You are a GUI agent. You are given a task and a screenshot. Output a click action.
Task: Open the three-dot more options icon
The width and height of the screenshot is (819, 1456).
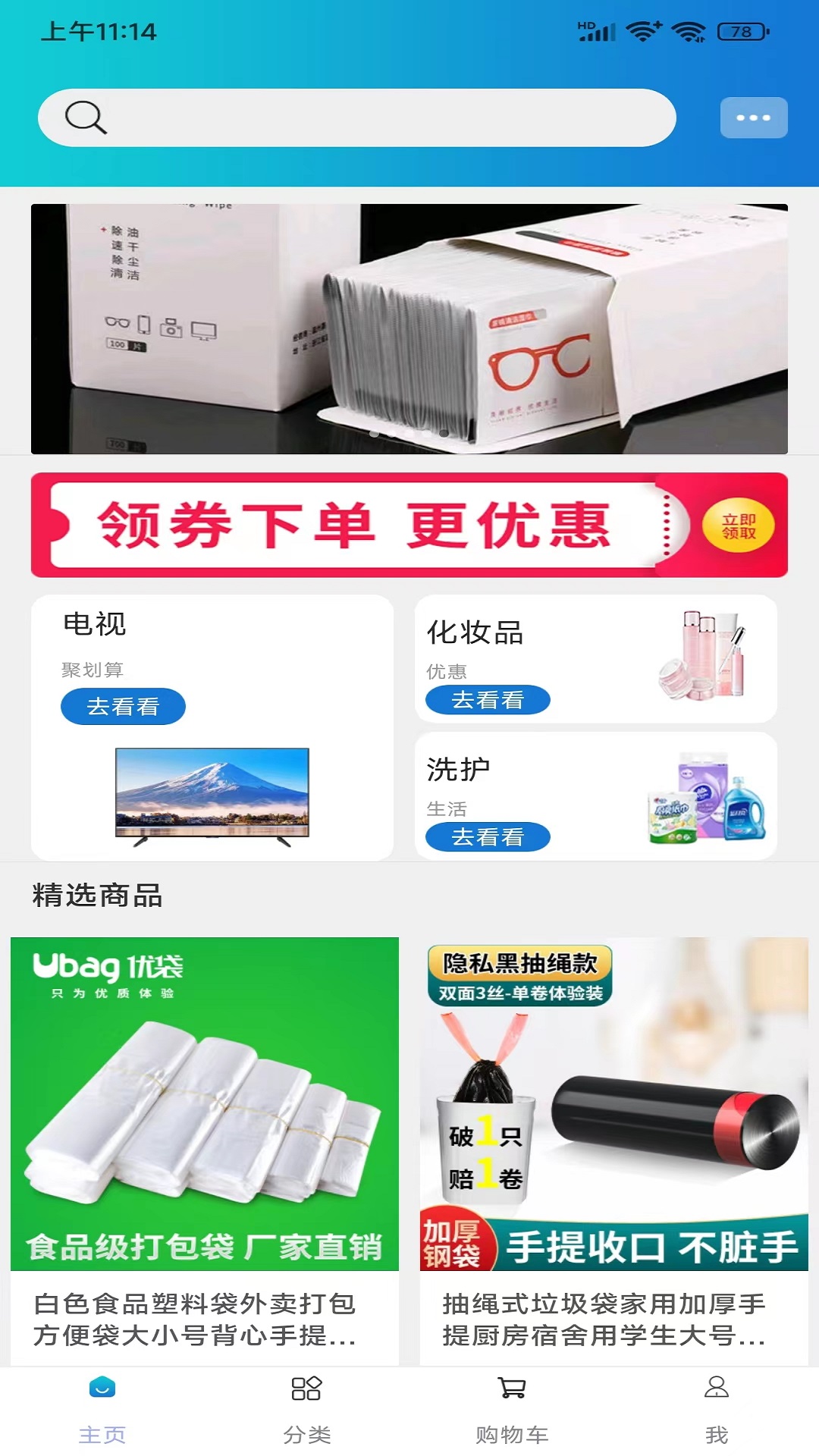[x=753, y=118]
